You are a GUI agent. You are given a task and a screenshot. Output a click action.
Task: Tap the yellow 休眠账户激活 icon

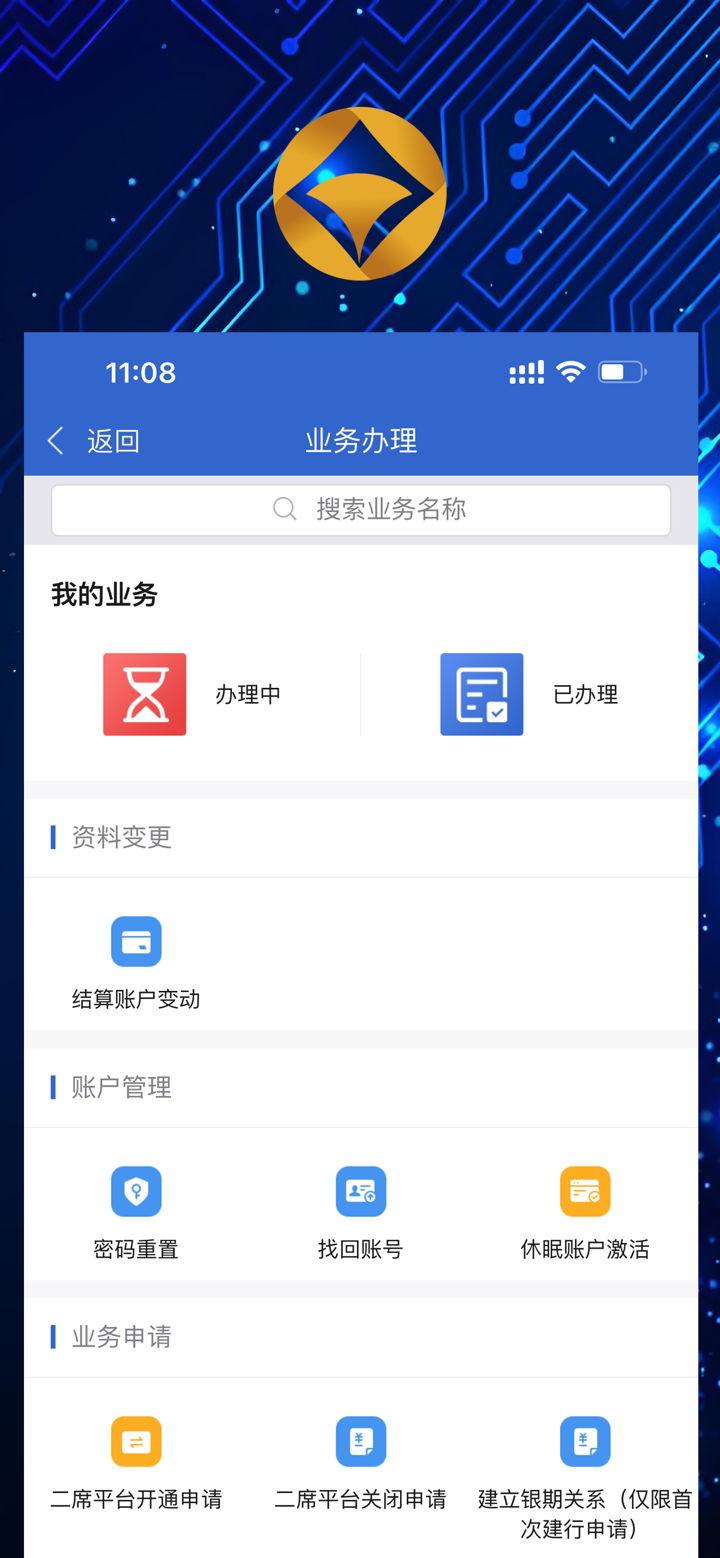(585, 1191)
